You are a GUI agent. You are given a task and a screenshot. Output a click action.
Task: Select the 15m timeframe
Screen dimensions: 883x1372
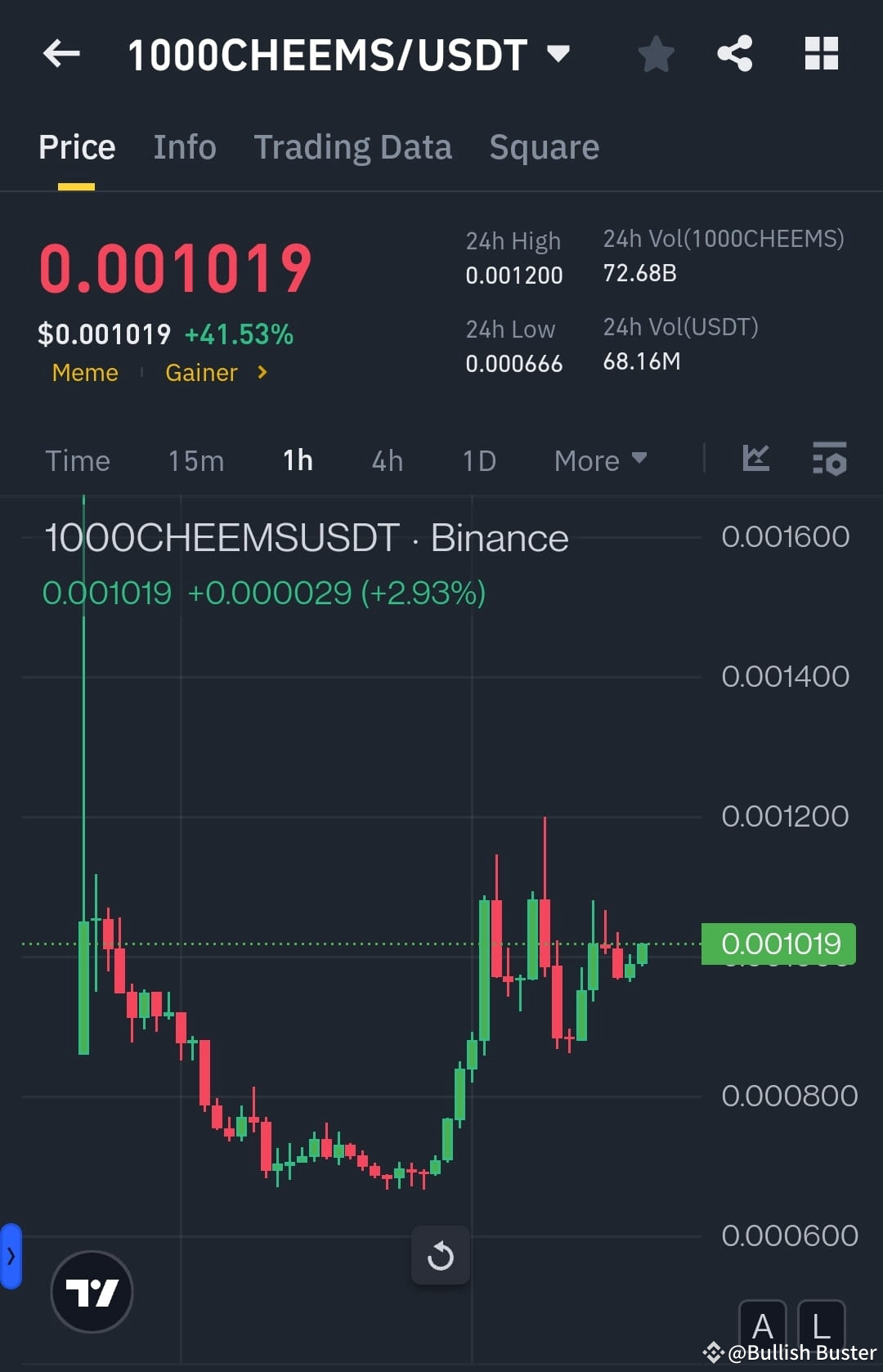pyautogui.click(x=195, y=460)
